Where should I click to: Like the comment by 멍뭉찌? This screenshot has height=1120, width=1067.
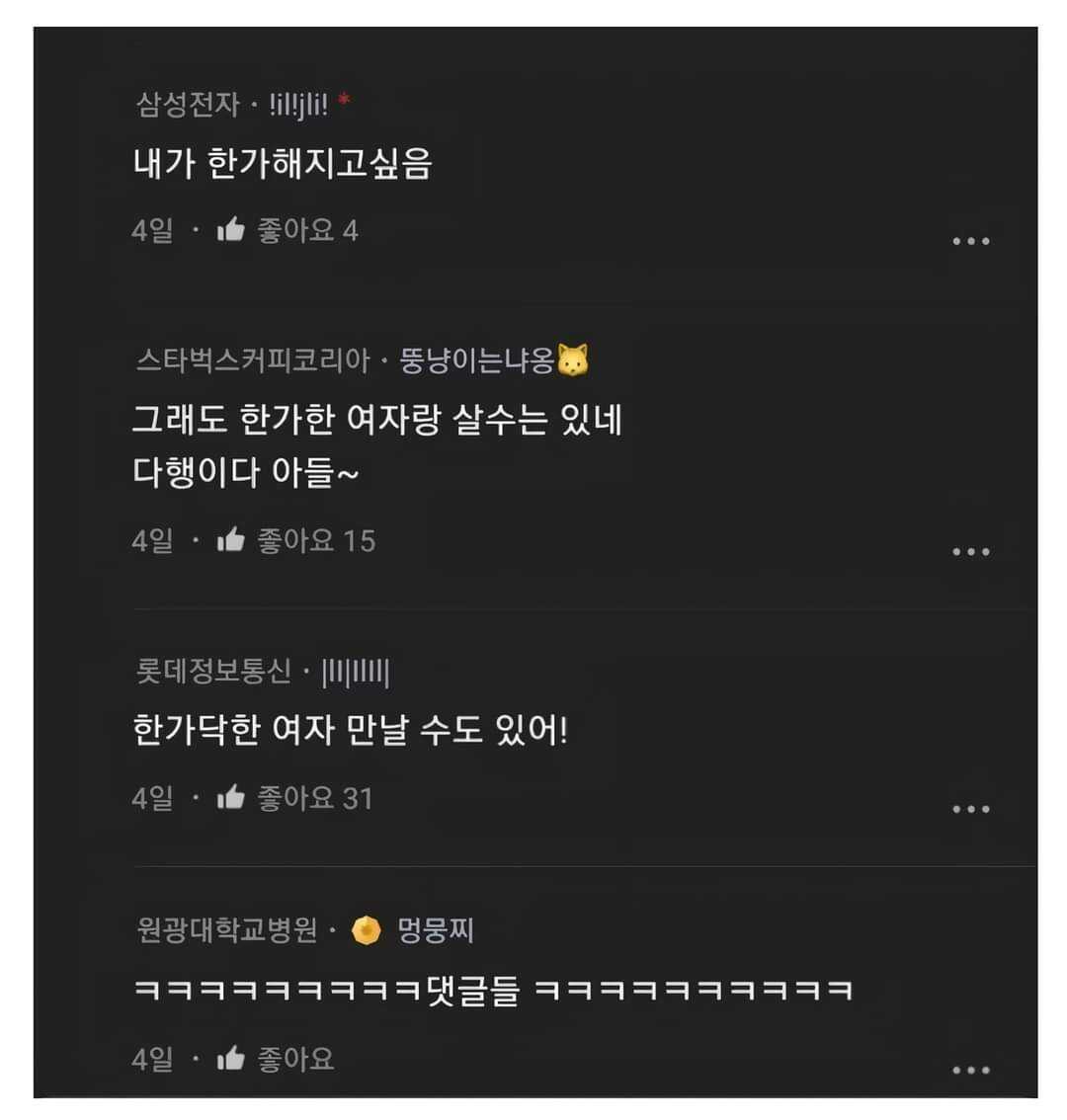pyautogui.click(x=231, y=1059)
